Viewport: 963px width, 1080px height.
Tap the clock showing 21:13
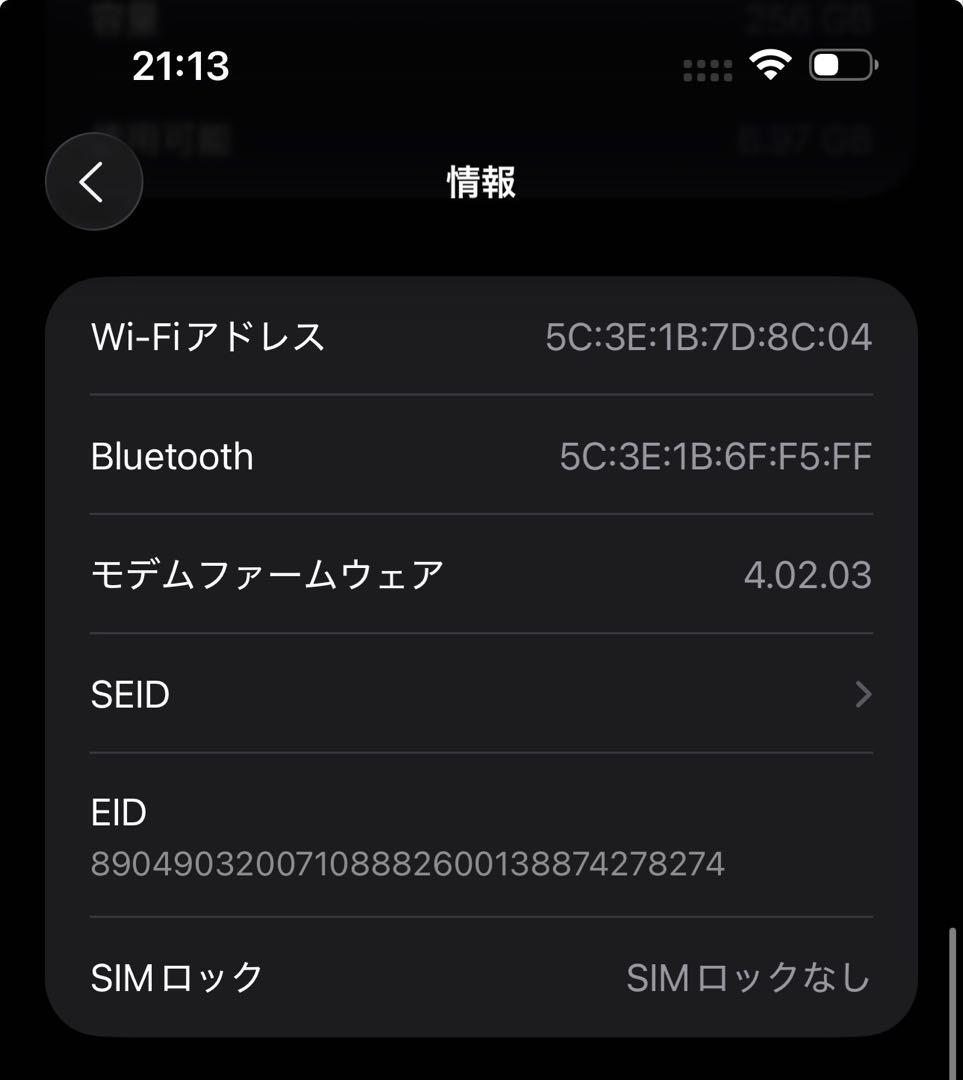[182, 66]
